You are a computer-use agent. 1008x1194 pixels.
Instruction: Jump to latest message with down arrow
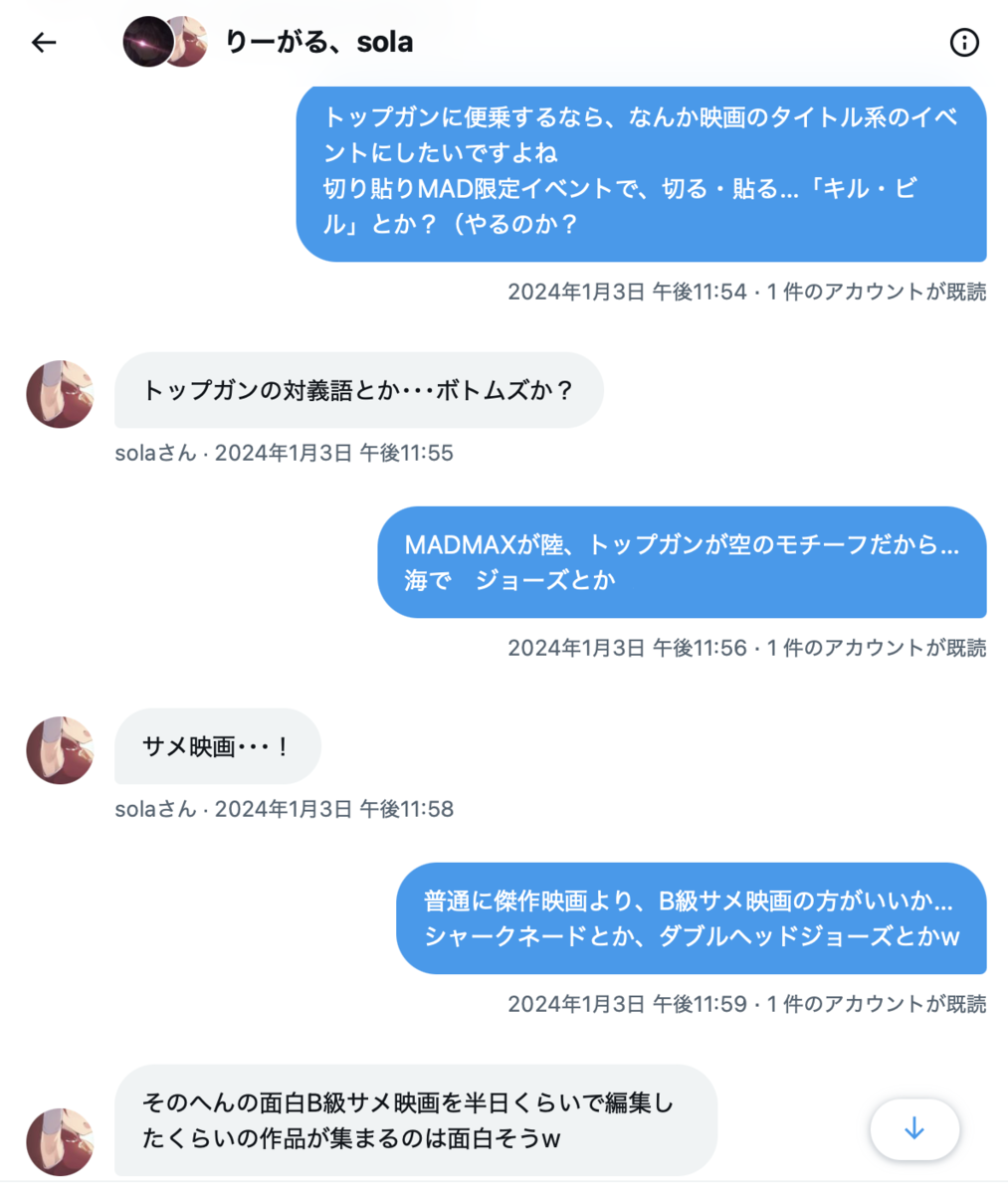tap(914, 1128)
